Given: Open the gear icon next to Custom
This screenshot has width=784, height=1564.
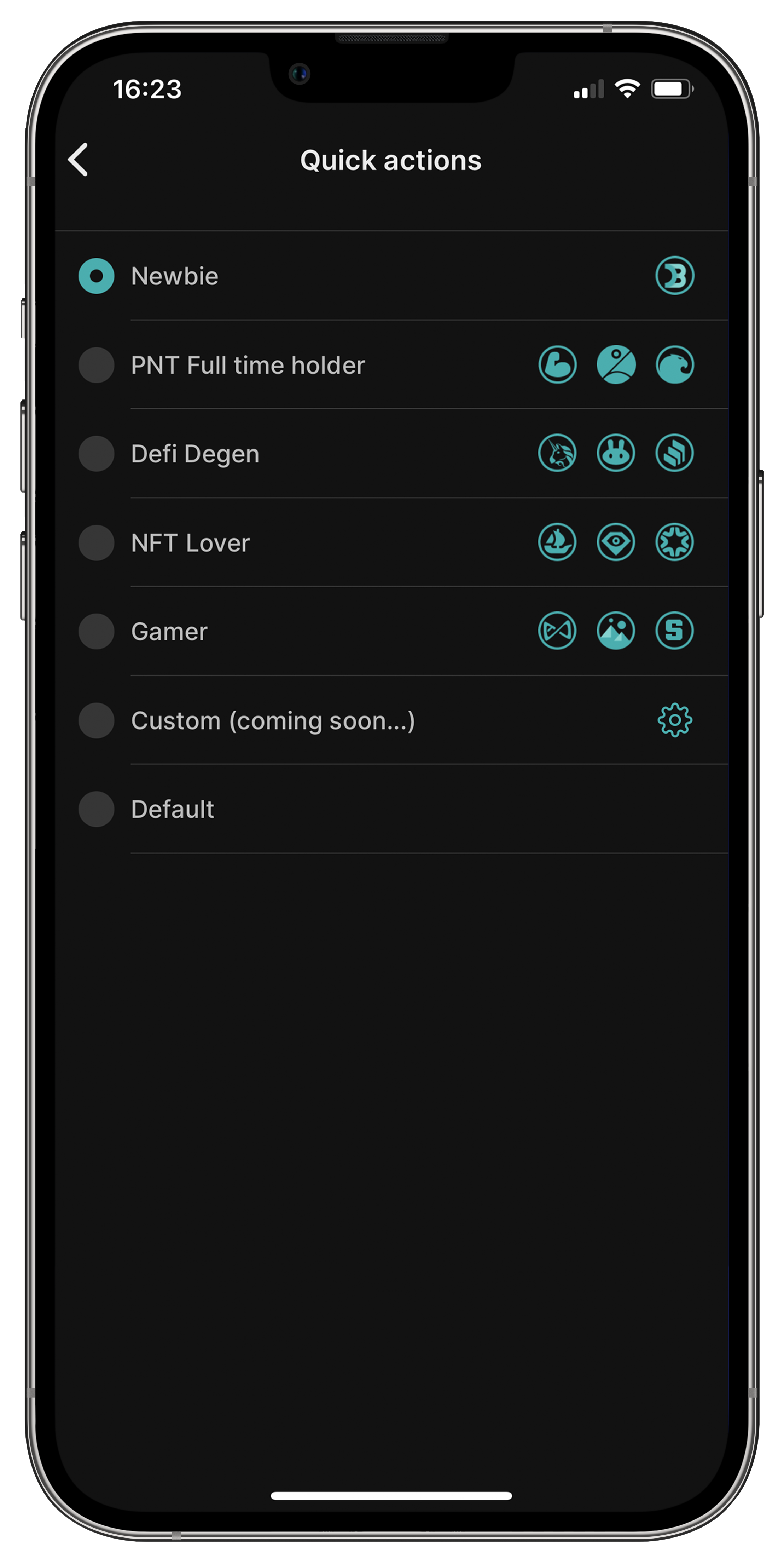Looking at the screenshot, I should (x=675, y=720).
